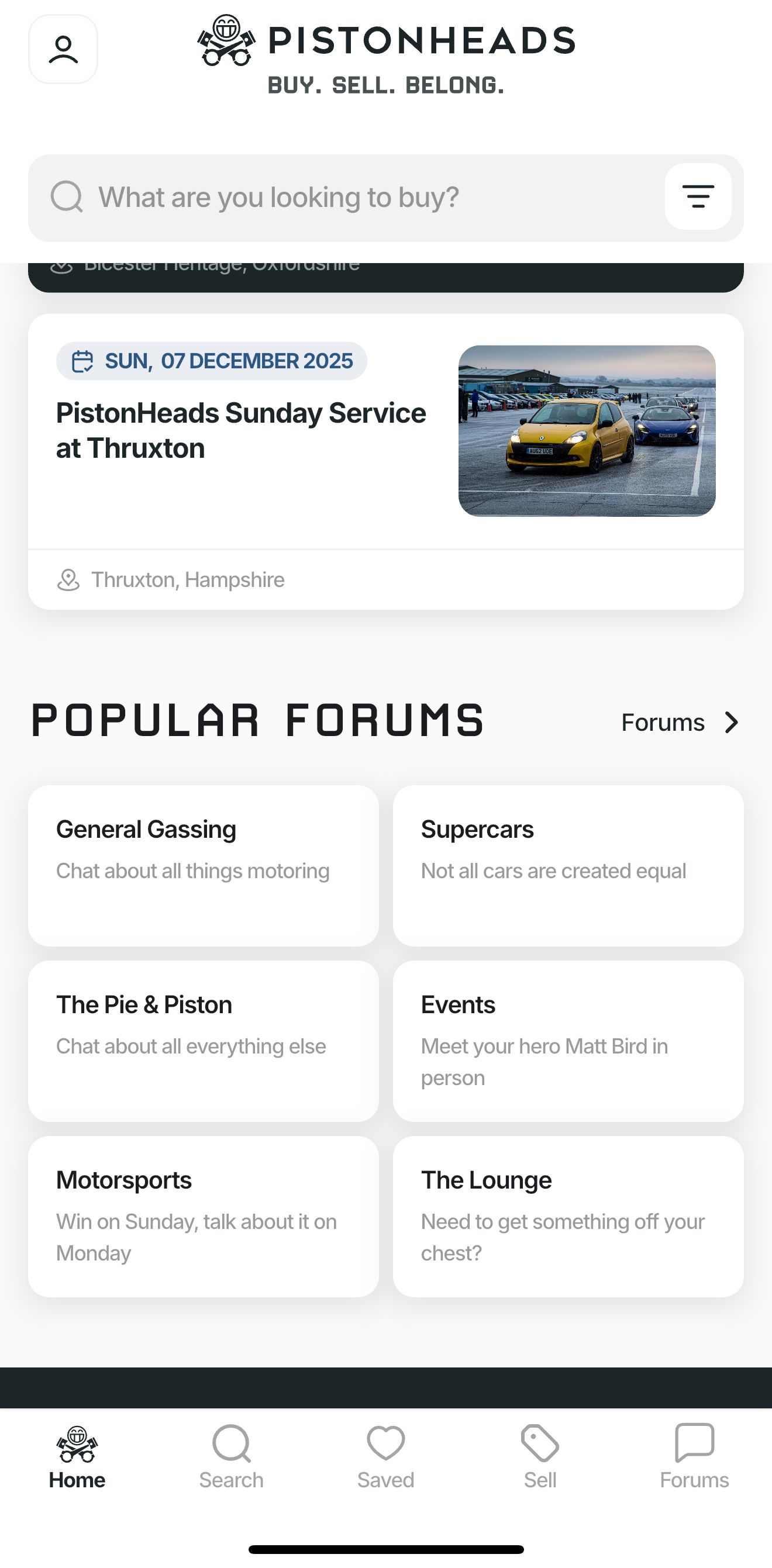
Task: Go to the Motorsports forum
Action: 204,1215
